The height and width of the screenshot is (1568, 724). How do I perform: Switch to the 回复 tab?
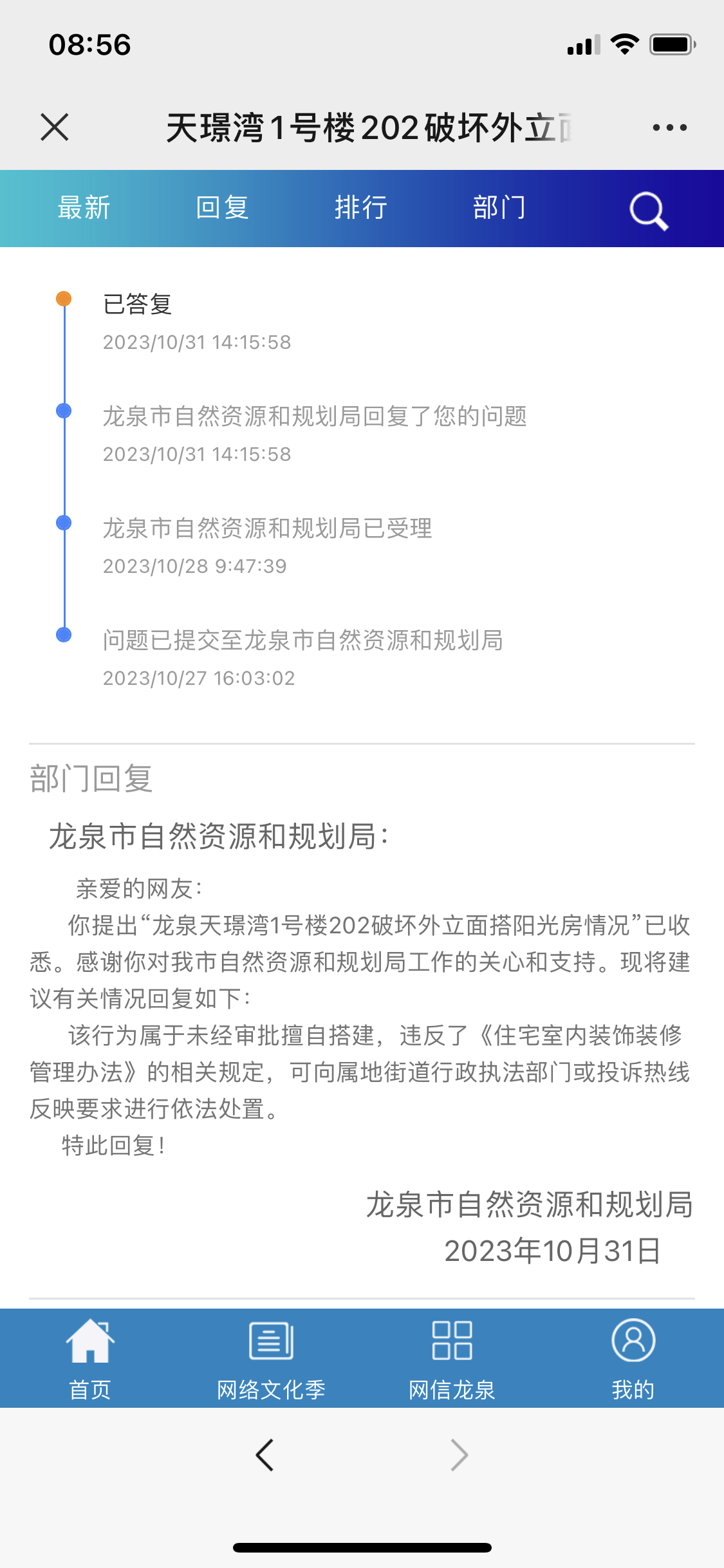[x=222, y=208]
